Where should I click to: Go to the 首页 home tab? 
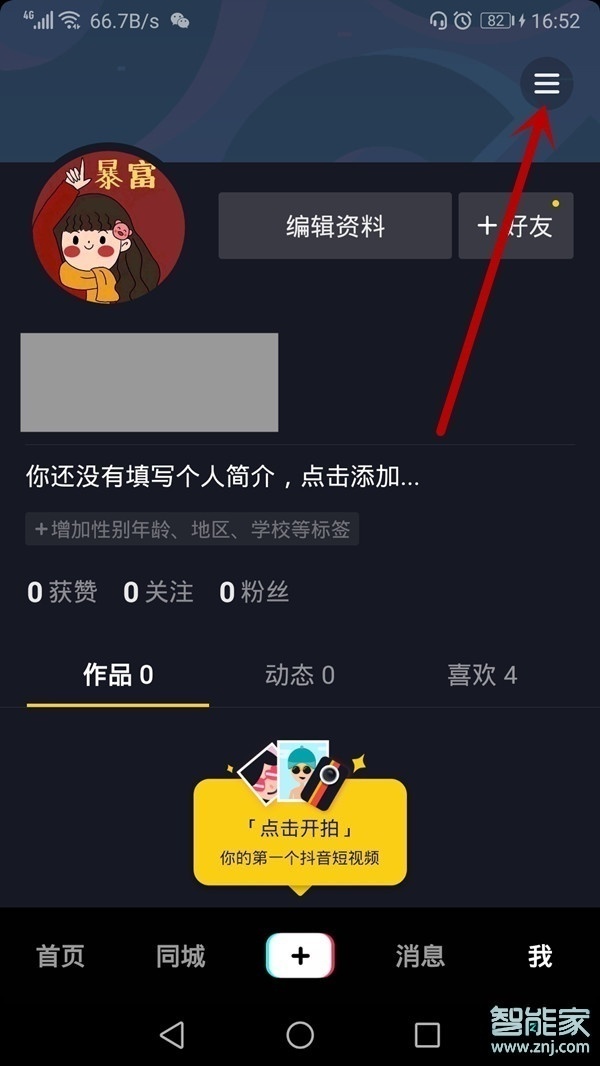click(x=61, y=956)
